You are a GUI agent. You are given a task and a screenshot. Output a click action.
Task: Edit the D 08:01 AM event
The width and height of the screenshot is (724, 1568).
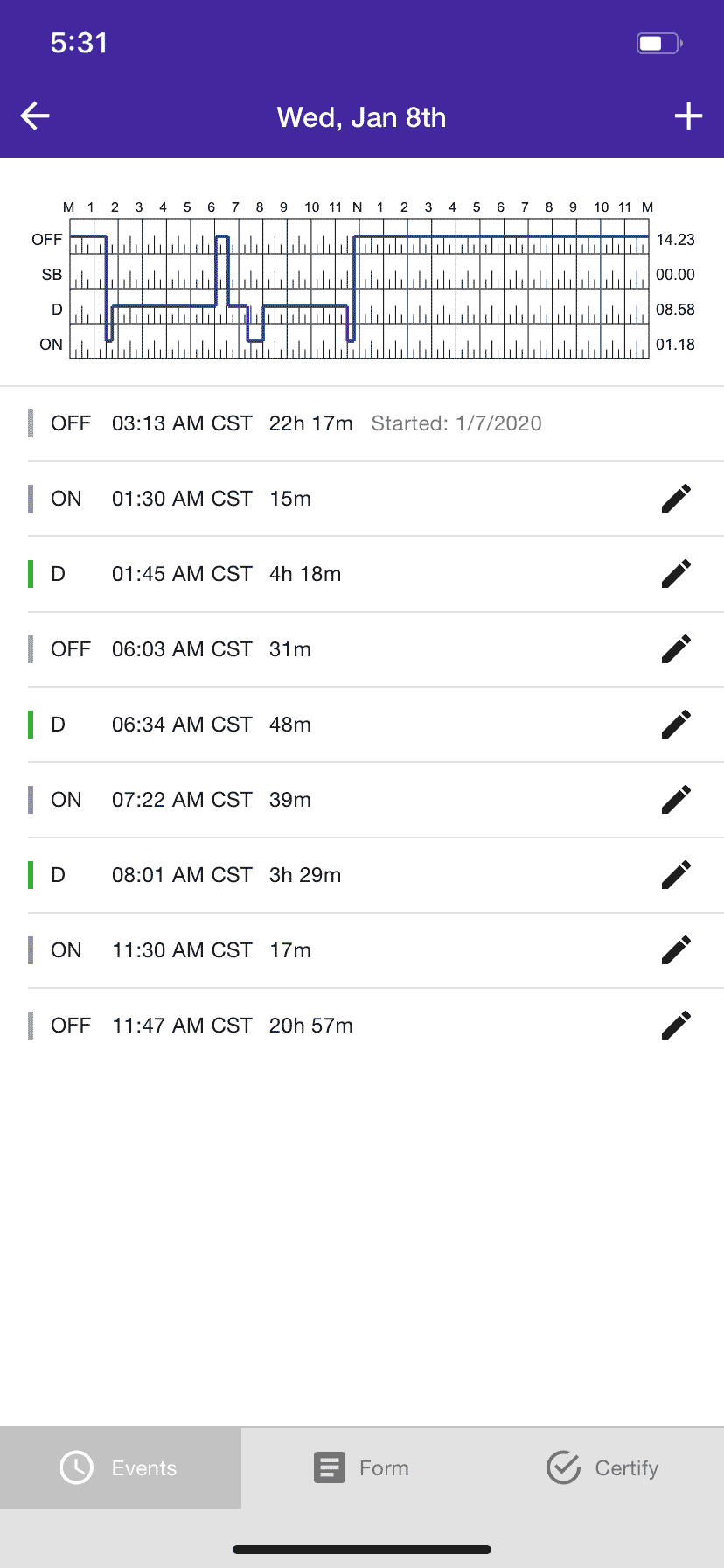click(676, 875)
